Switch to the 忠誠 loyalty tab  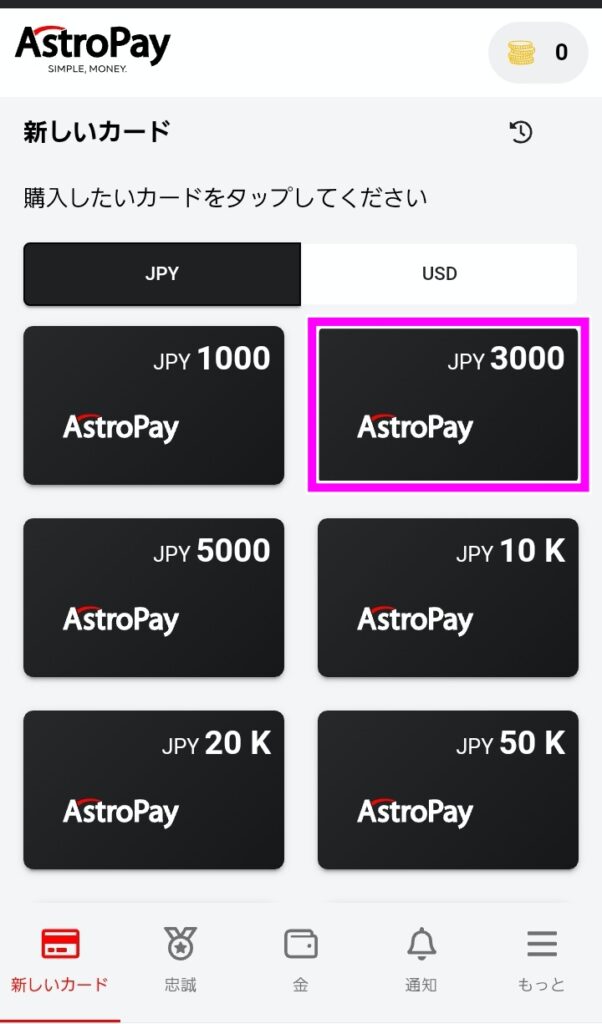[181, 960]
